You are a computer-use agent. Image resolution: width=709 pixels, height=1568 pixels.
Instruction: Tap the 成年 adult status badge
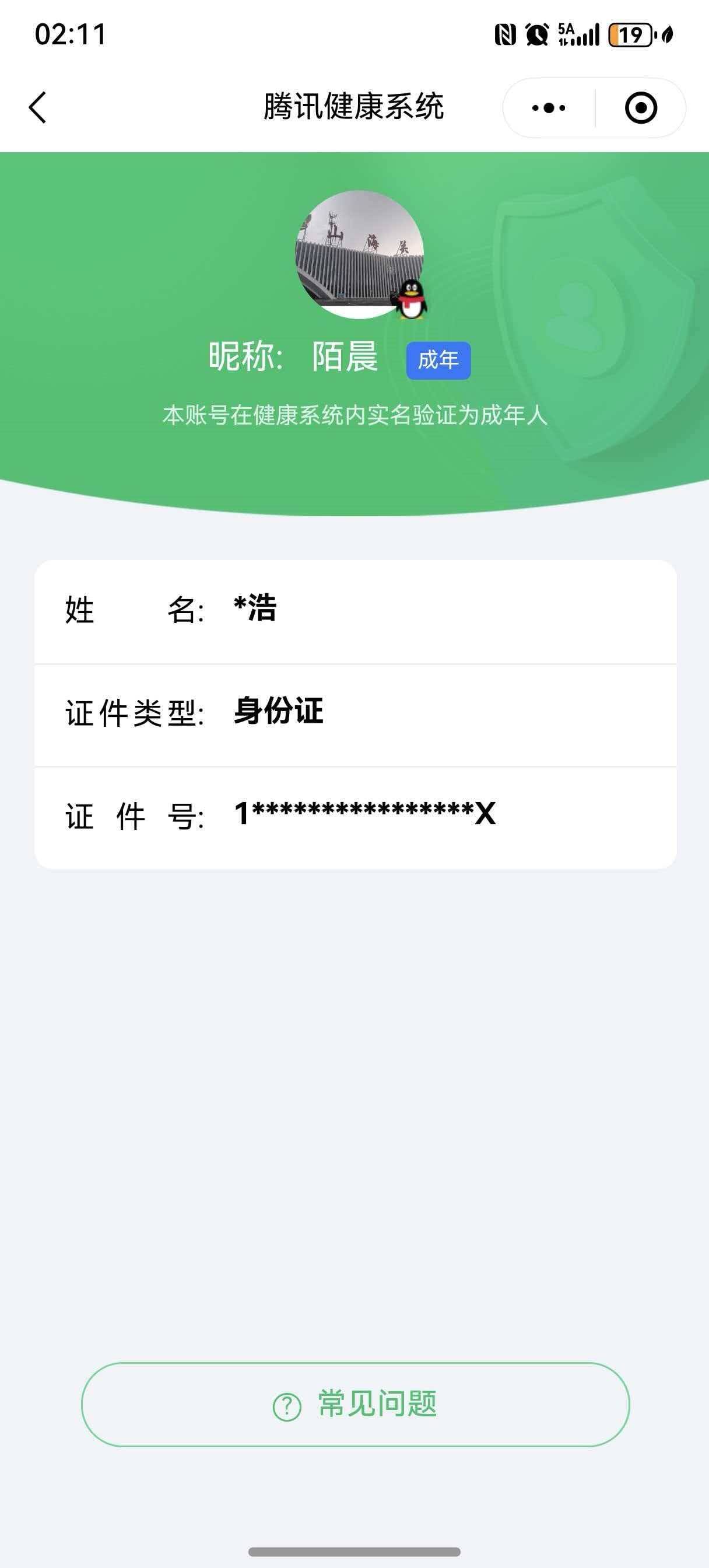pyautogui.click(x=440, y=361)
